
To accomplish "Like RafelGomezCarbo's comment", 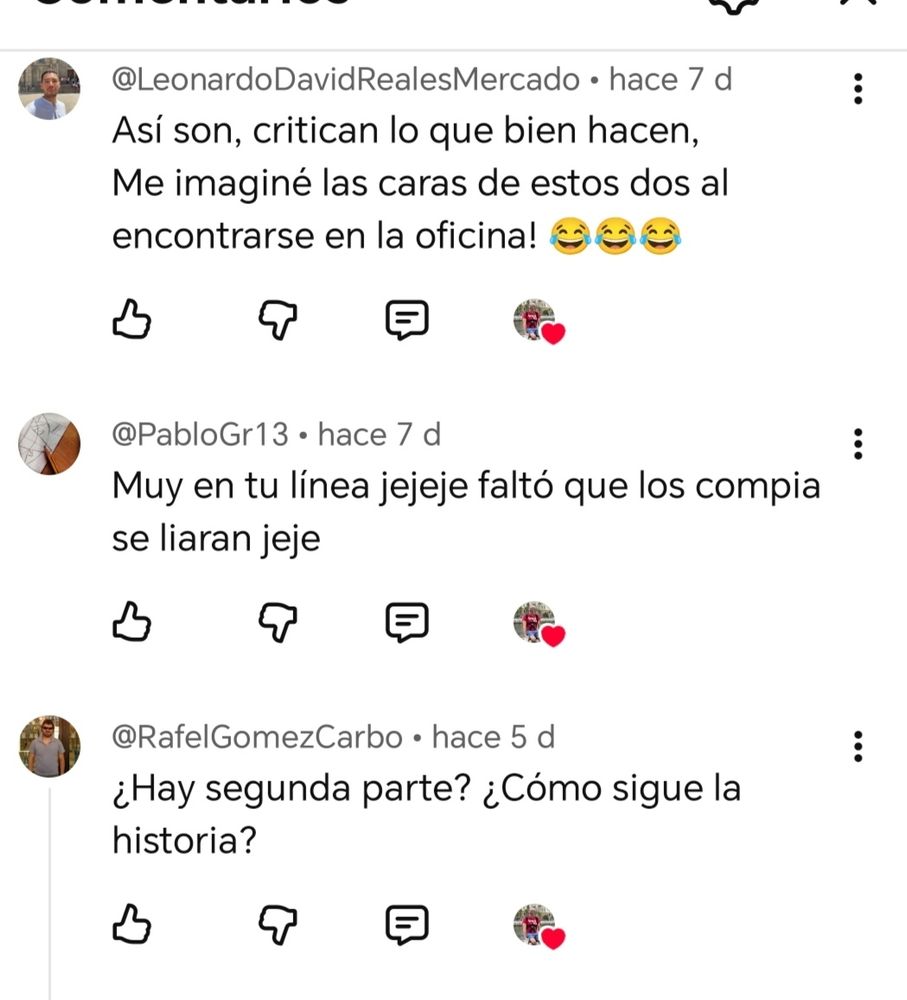I will pyautogui.click(x=131, y=925).
